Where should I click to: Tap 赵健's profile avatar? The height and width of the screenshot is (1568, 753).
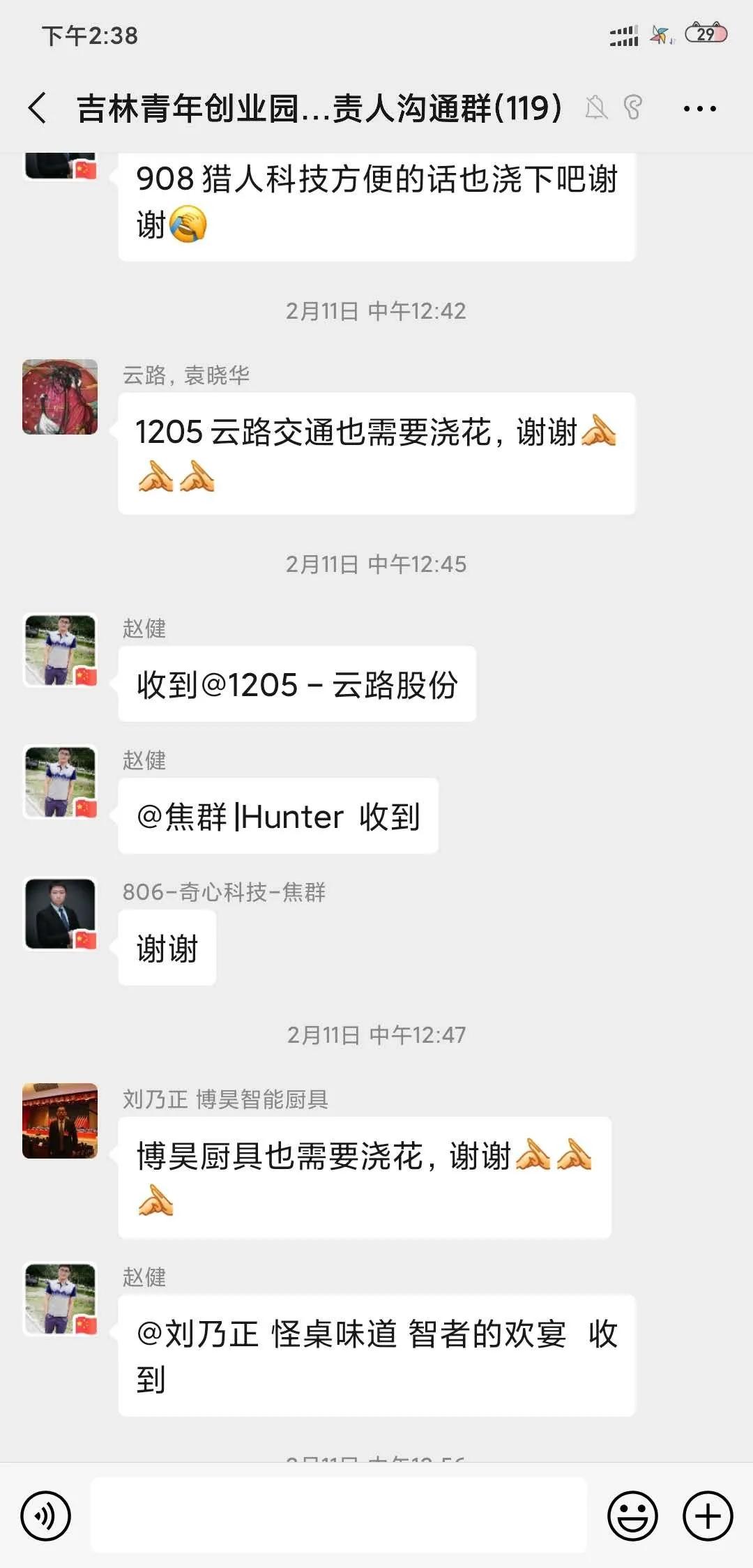point(59,648)
